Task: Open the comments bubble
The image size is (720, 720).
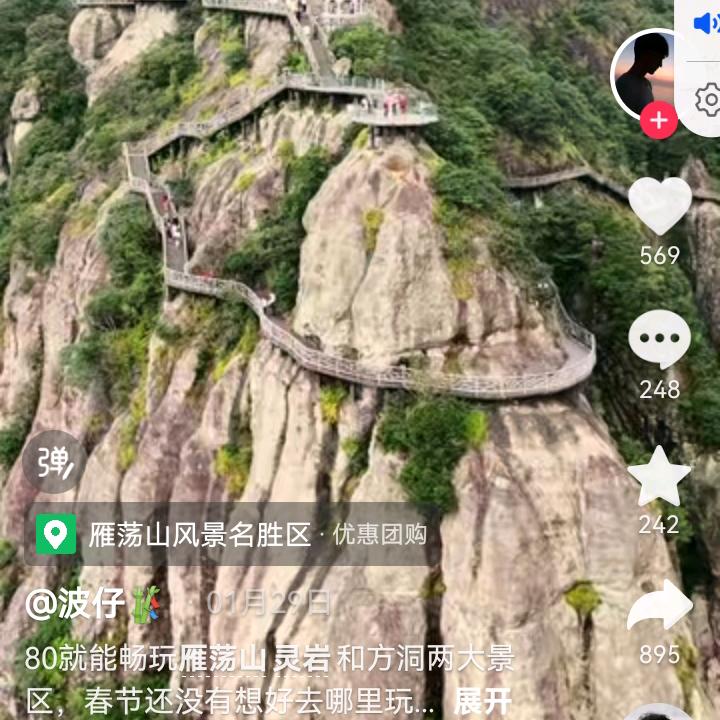Action: coord(659,340)
